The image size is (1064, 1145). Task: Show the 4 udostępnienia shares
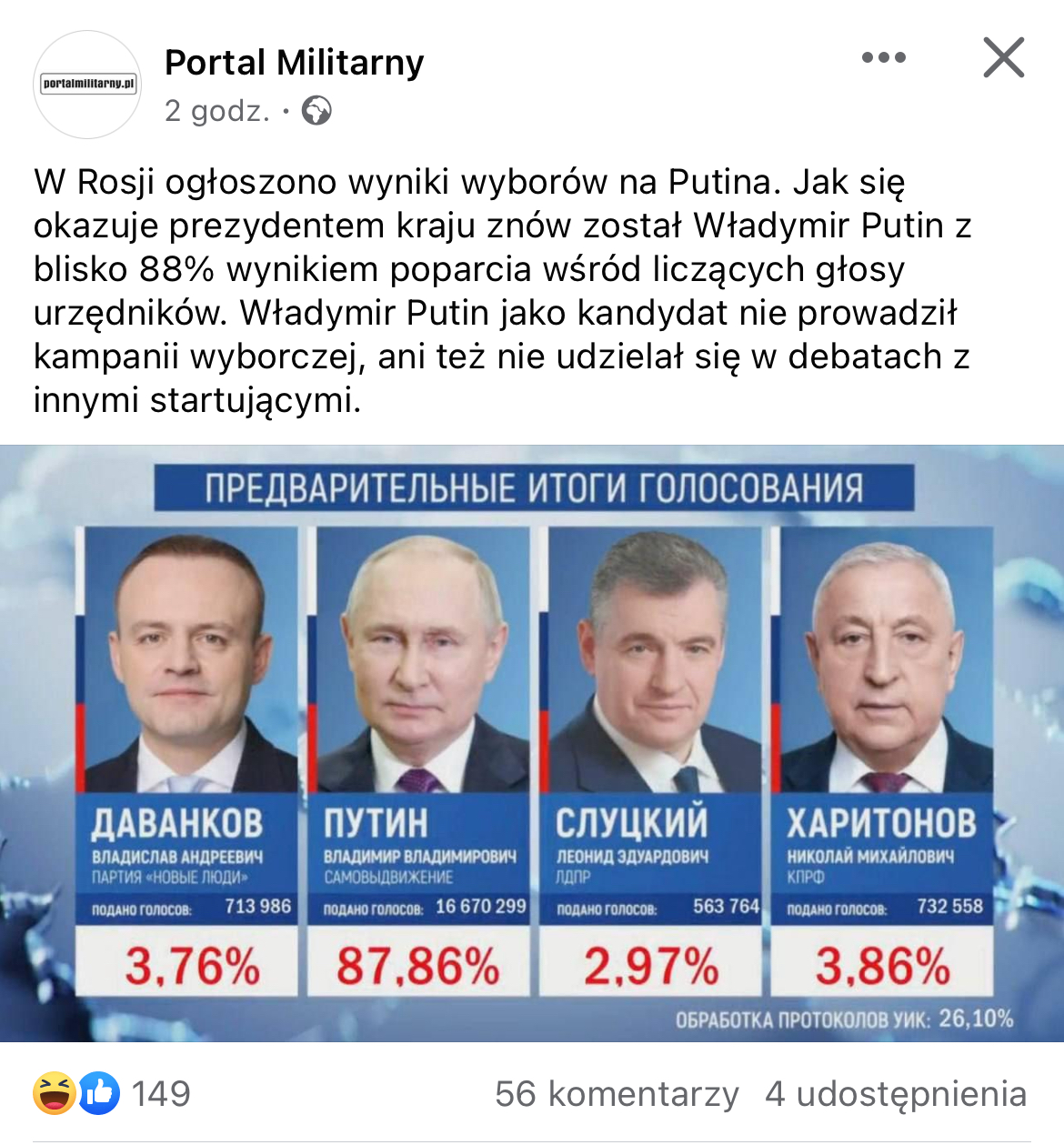(x=896, y=1093)
